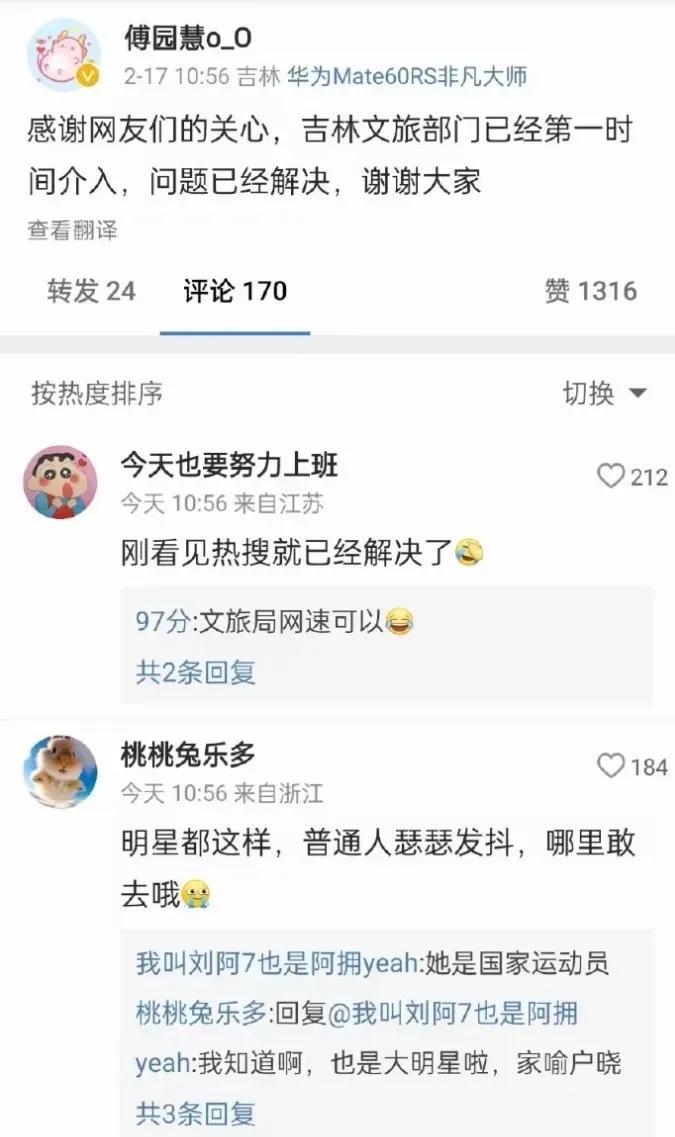The height and width of the screenshot is (1137, 675).
Task: Switch to the 评论 170 tab
Action: 235,291
